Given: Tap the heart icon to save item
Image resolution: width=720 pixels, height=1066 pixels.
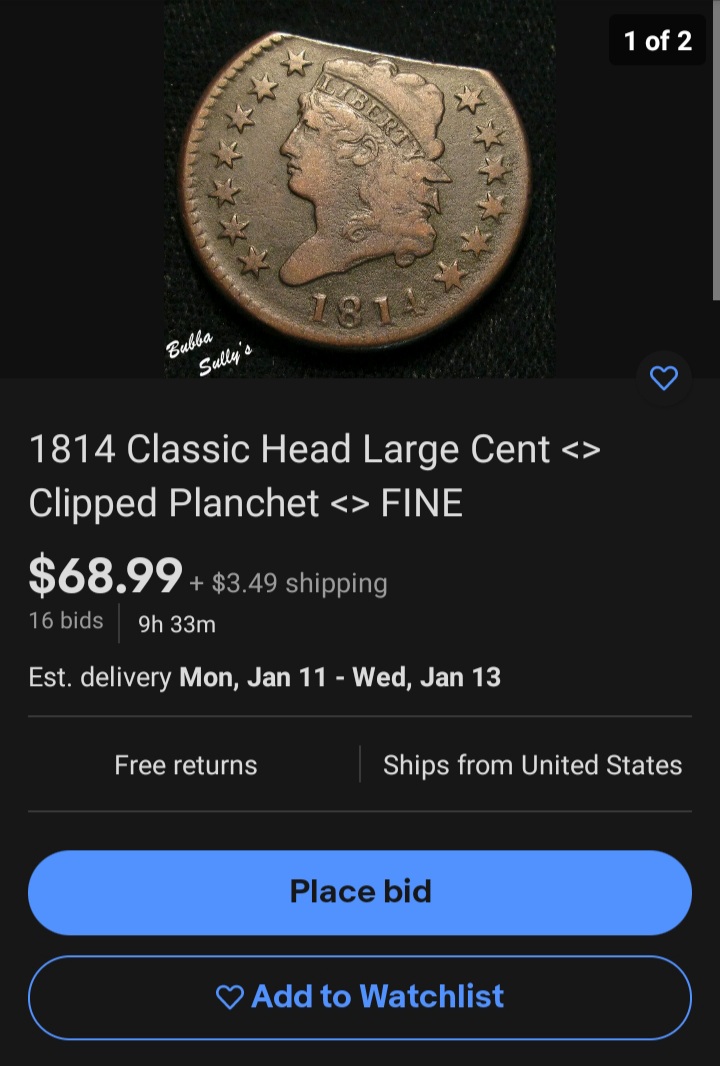Looking at the screenshot, I should click(664, 378).
